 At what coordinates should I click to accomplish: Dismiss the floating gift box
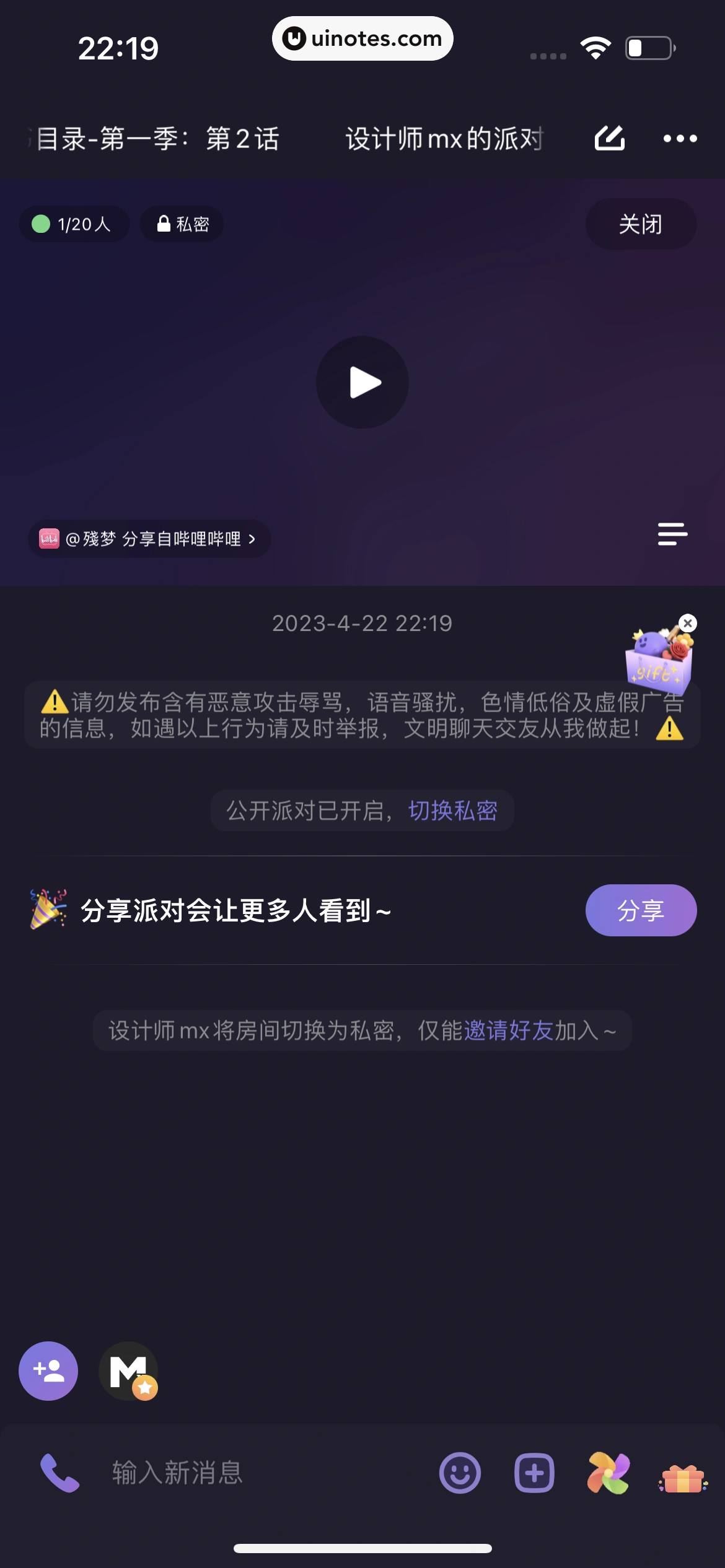(x=688, y=623)
